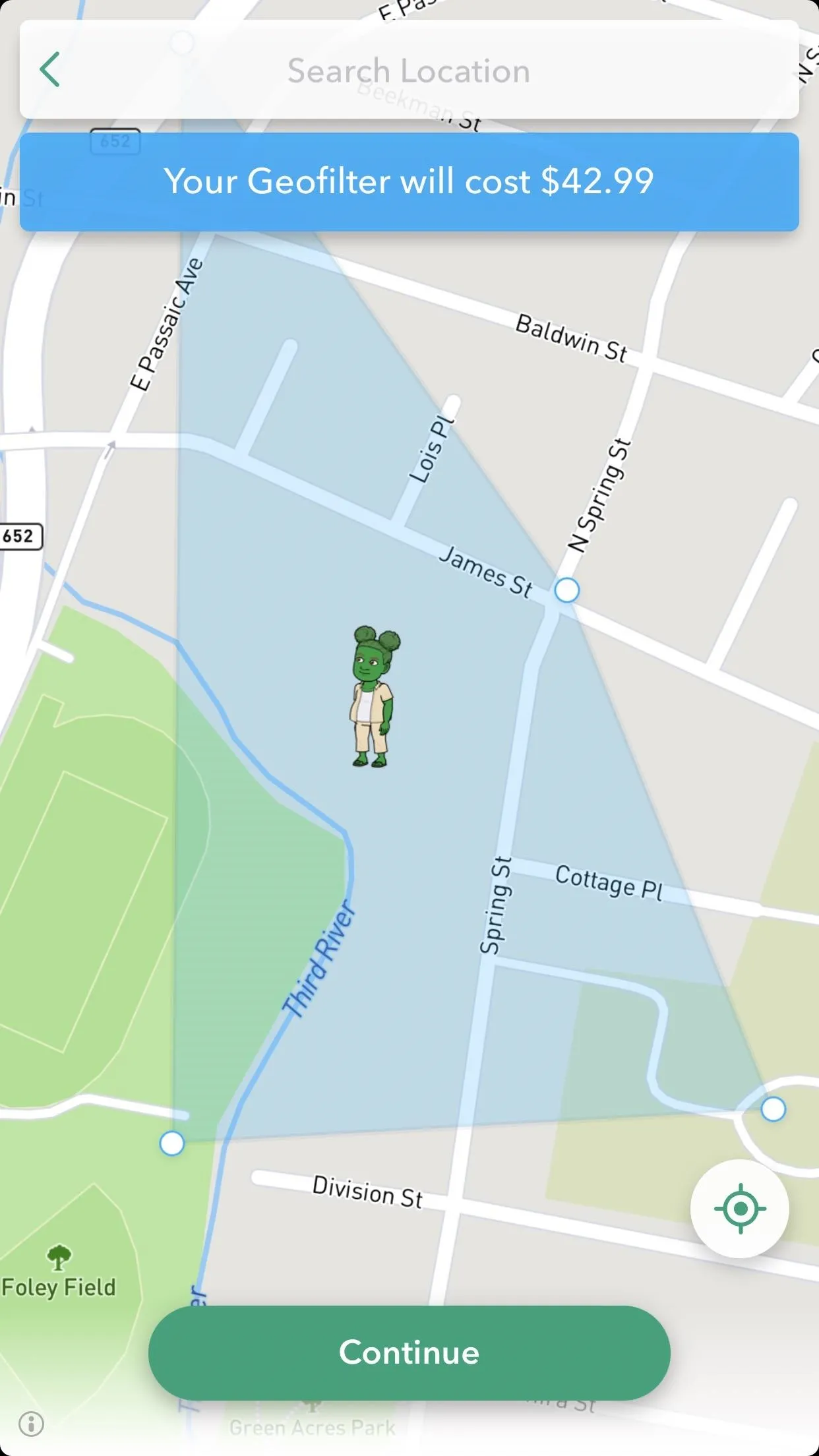Select the geofence handle near Foley Field
Viewport: 819px width, 1456px height.
172,1143
